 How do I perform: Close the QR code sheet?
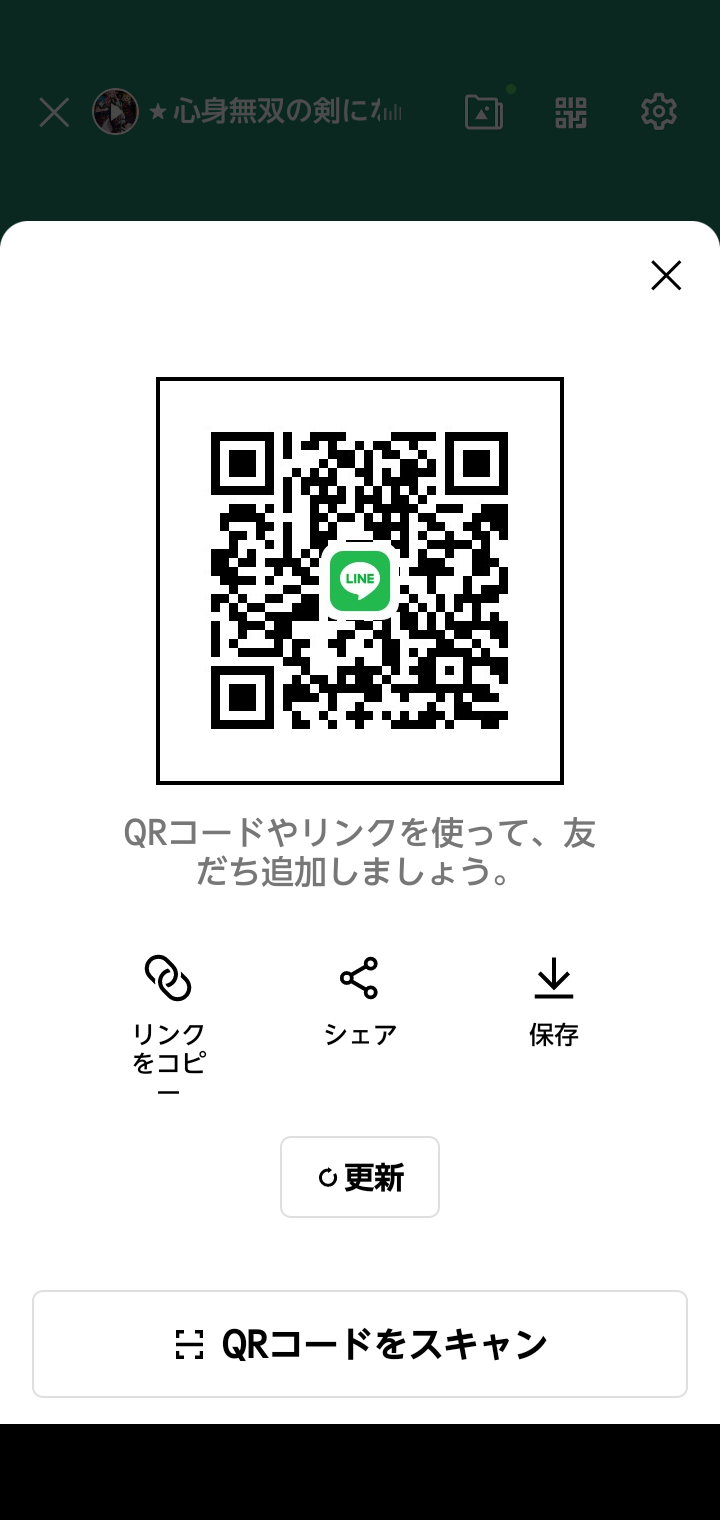[665, 275]
